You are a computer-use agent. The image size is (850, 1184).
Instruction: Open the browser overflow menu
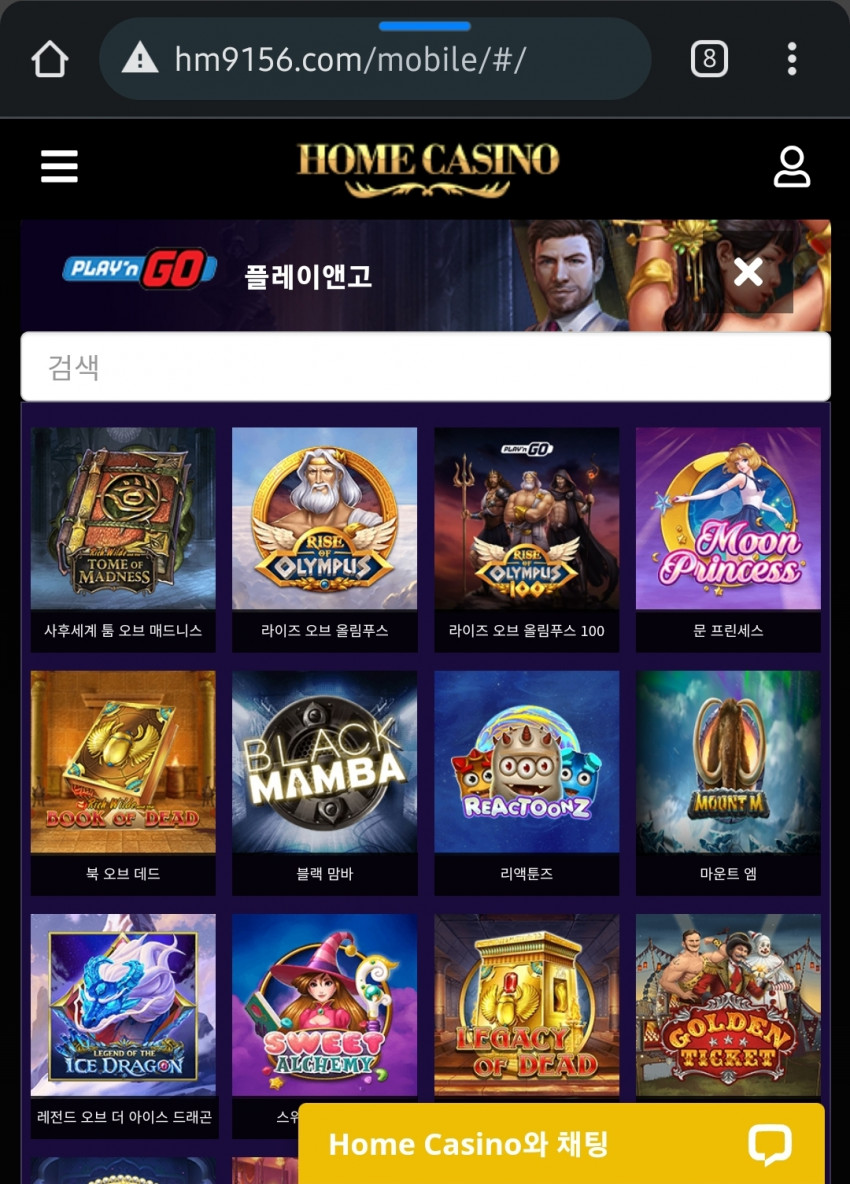tap(791, 60)
